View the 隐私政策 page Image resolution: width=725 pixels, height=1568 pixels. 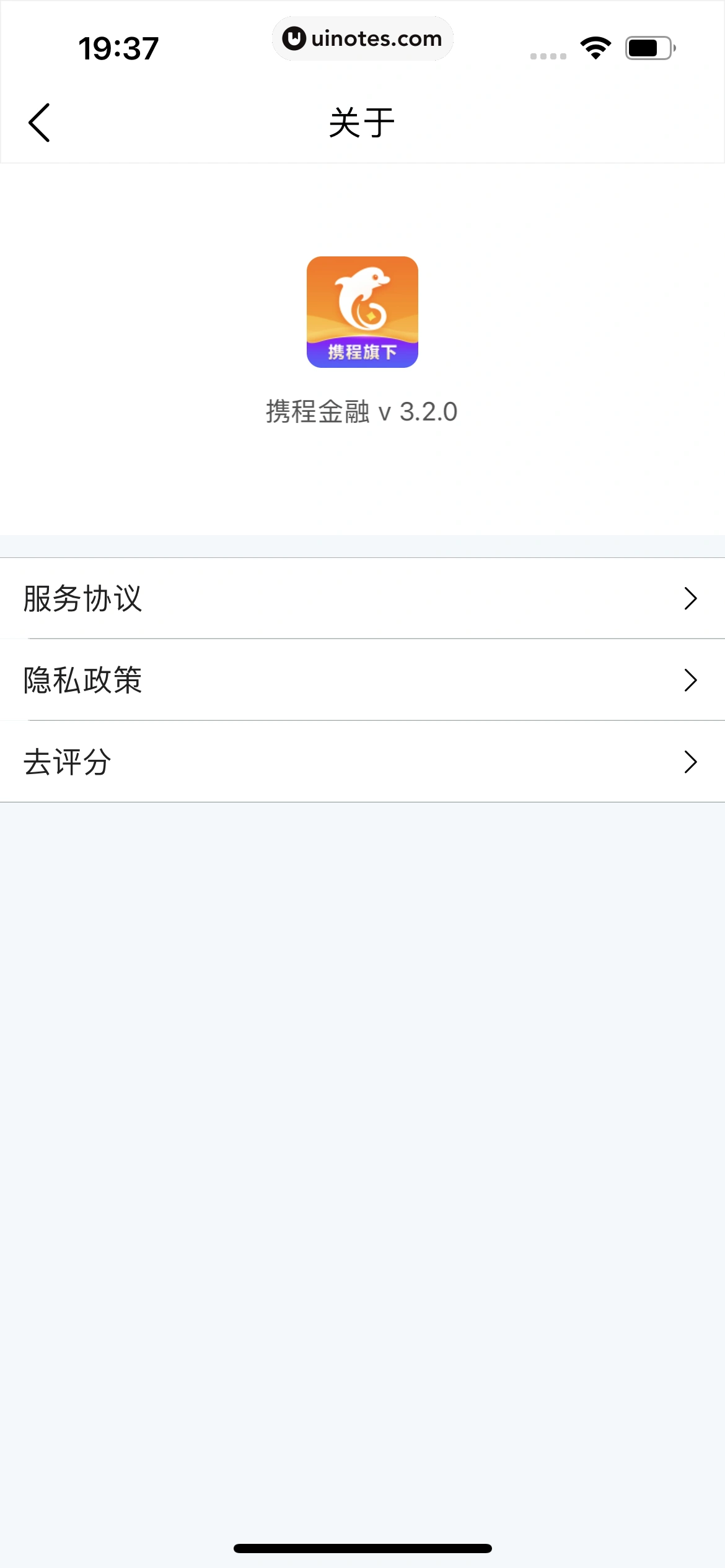[362, 680]
